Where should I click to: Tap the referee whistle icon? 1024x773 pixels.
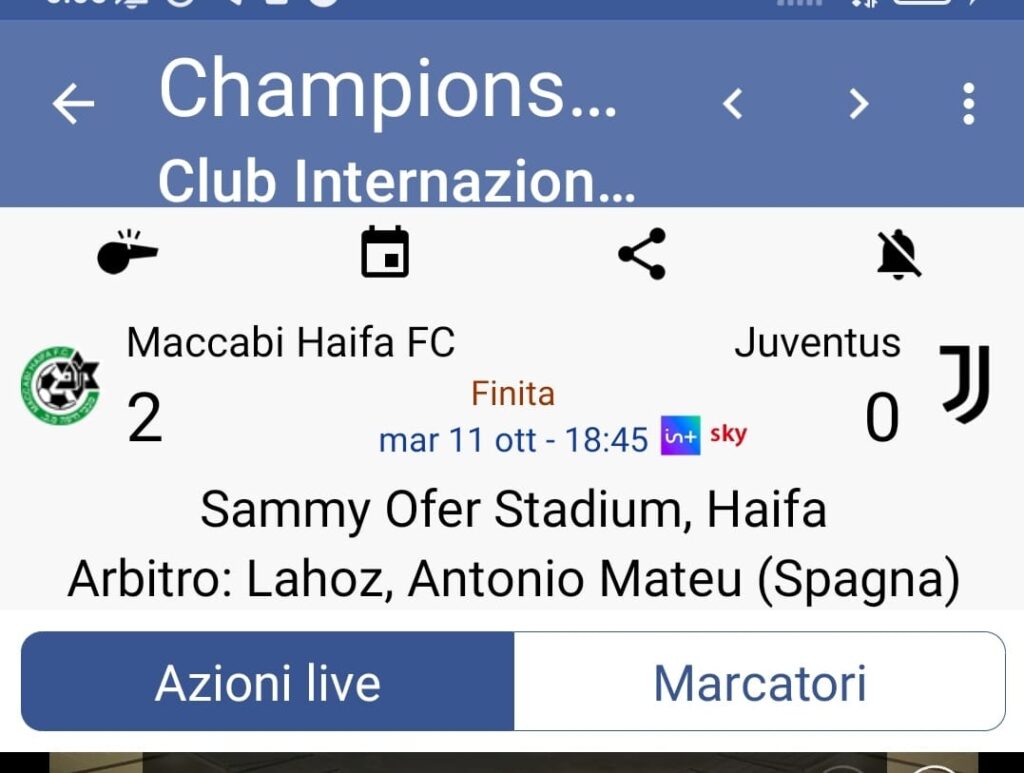coord(127,253)
